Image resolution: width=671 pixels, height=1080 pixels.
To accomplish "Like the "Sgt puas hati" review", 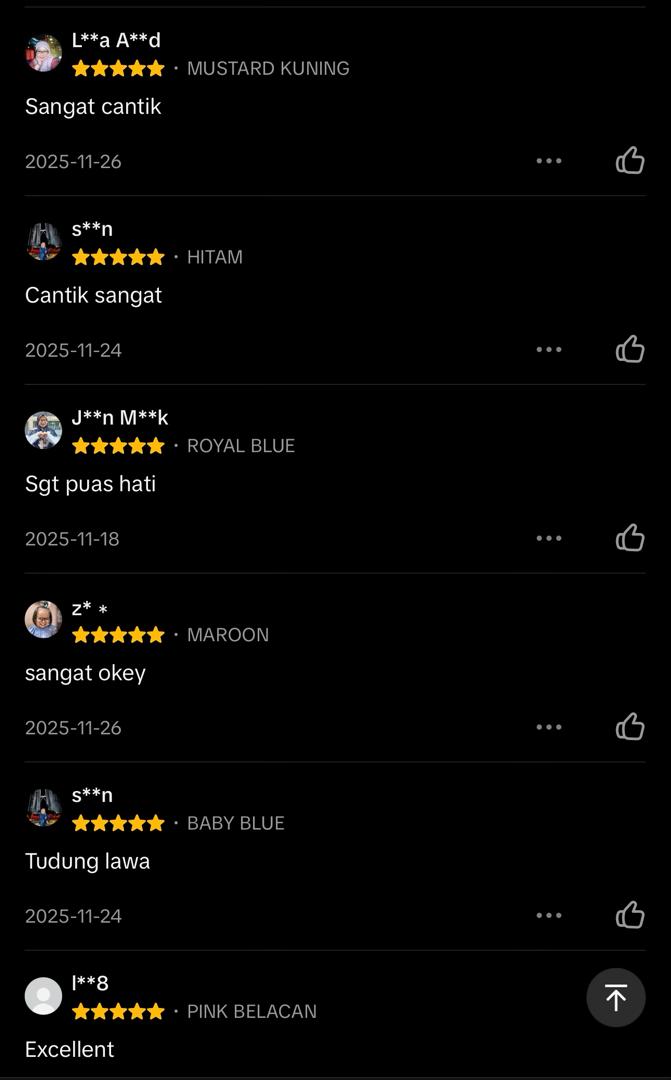I will [x=630, y=538].
